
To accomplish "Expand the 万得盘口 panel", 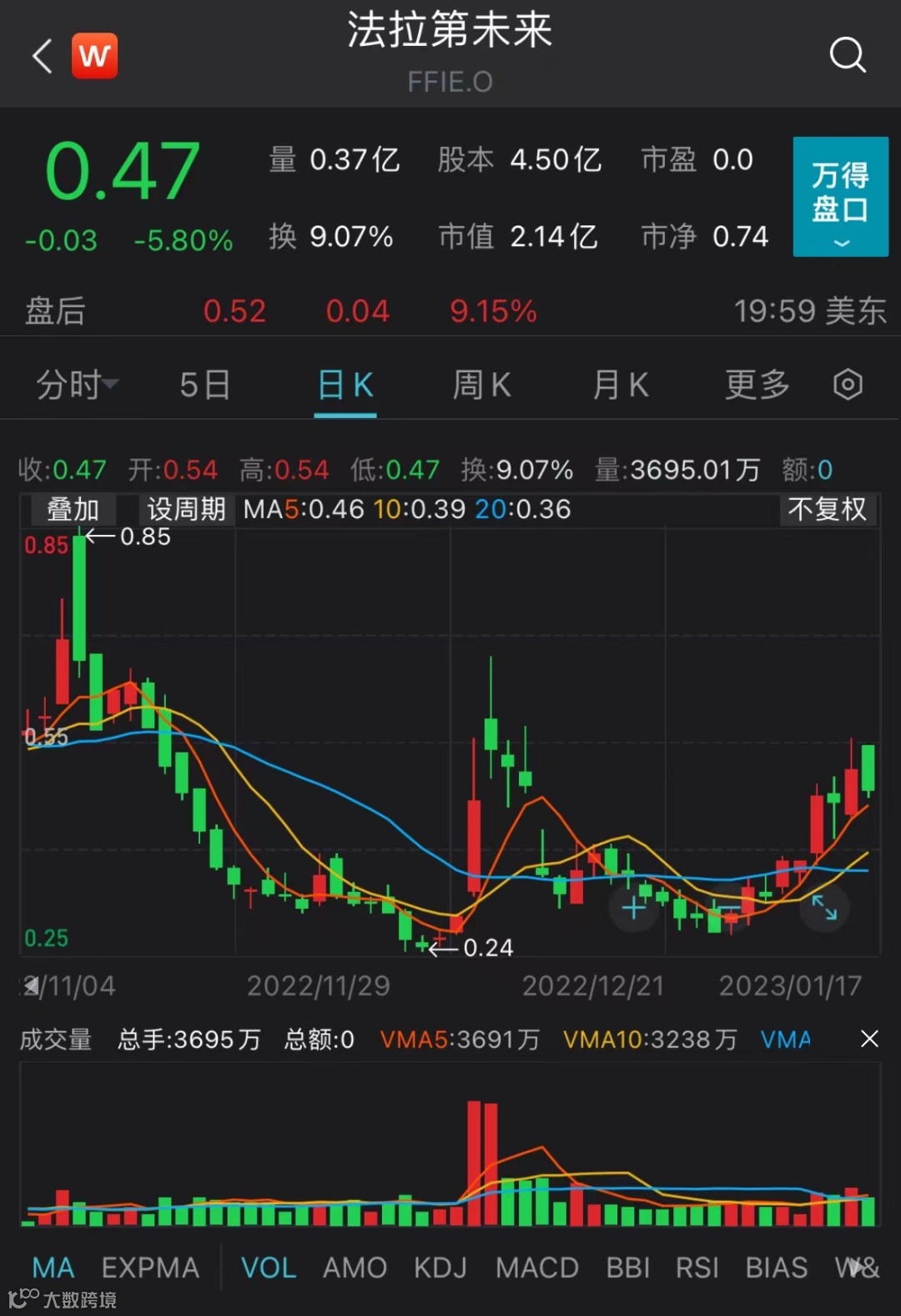I will [840, 196].
